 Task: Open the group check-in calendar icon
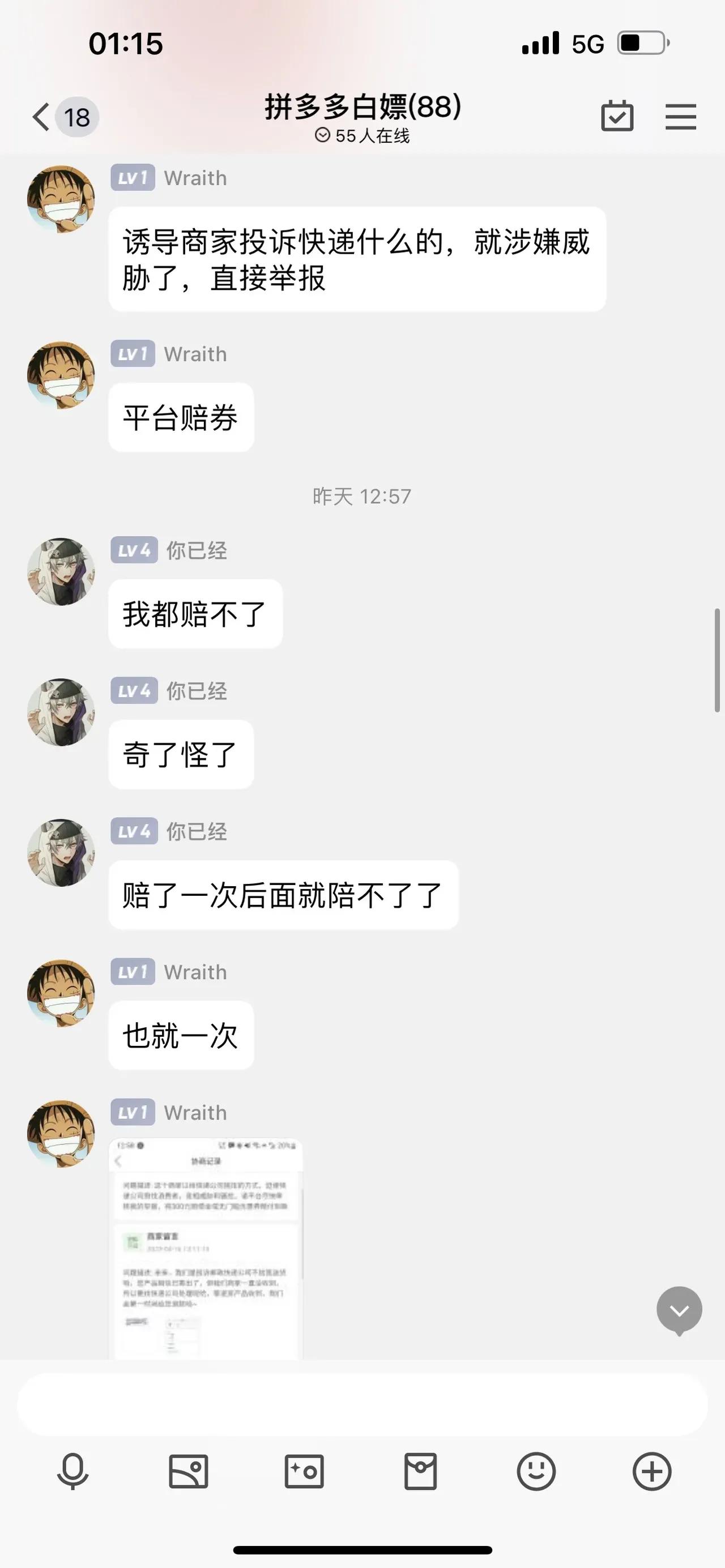click(x=618, y=116)
